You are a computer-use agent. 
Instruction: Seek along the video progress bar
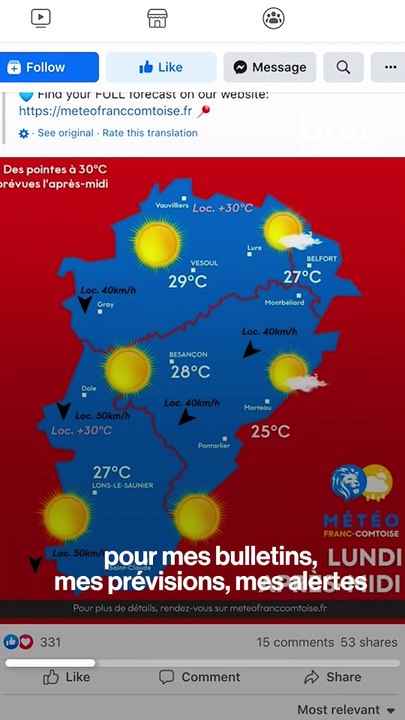click(x=202, y=663)
